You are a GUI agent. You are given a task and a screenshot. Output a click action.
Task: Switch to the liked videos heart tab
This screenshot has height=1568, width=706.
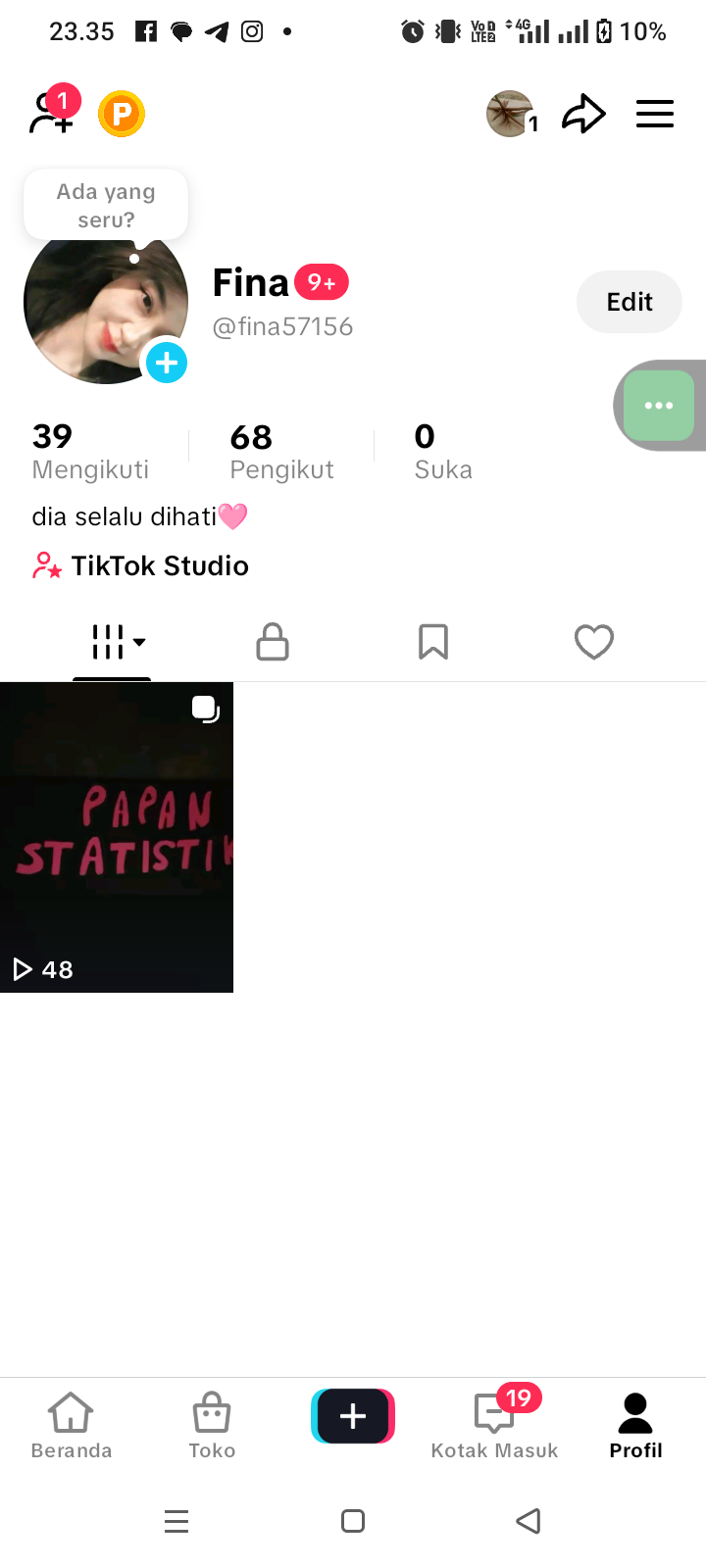pyautogui.click(x=593, y=642)
